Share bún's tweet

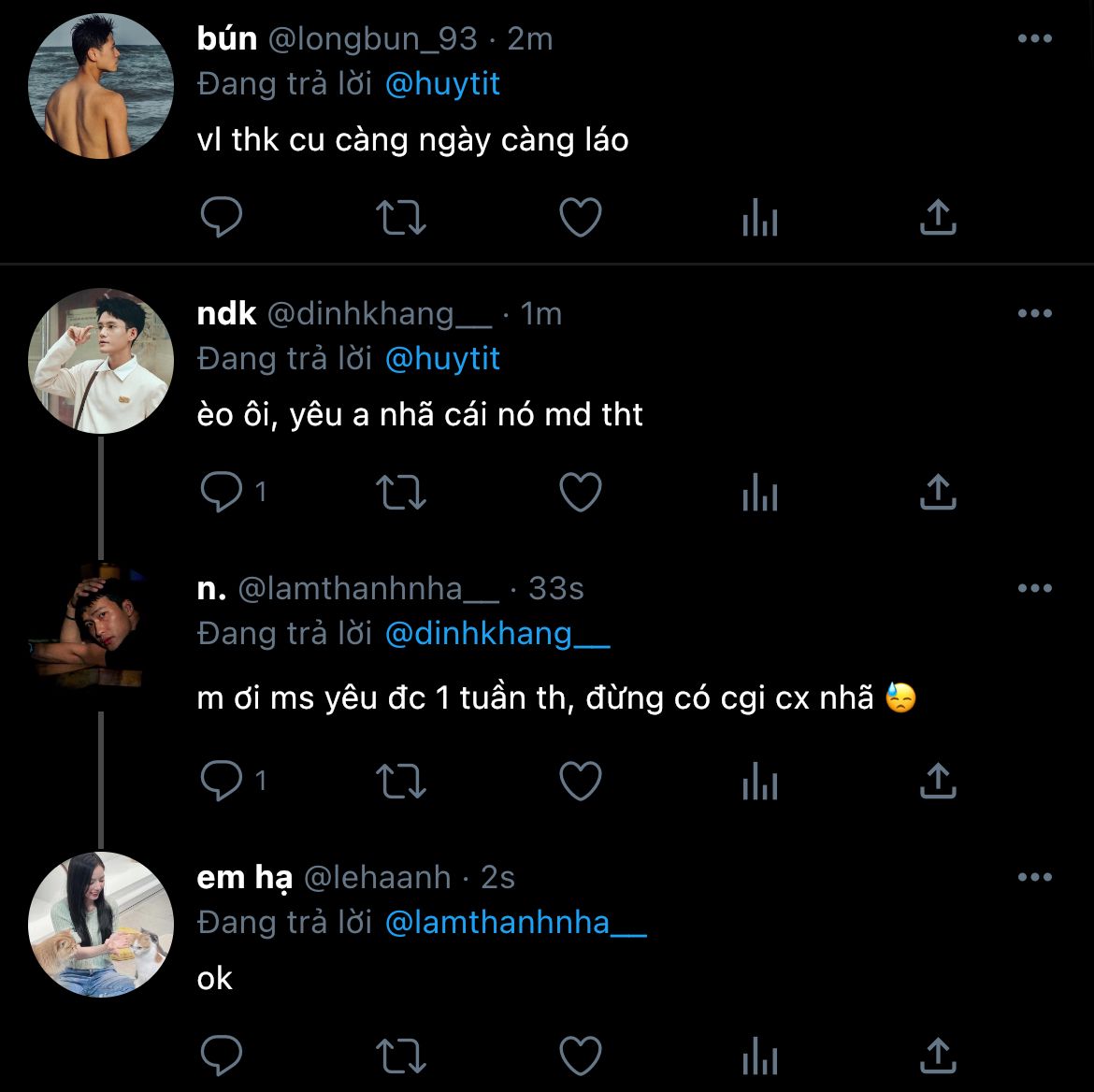tap(938, 217)
